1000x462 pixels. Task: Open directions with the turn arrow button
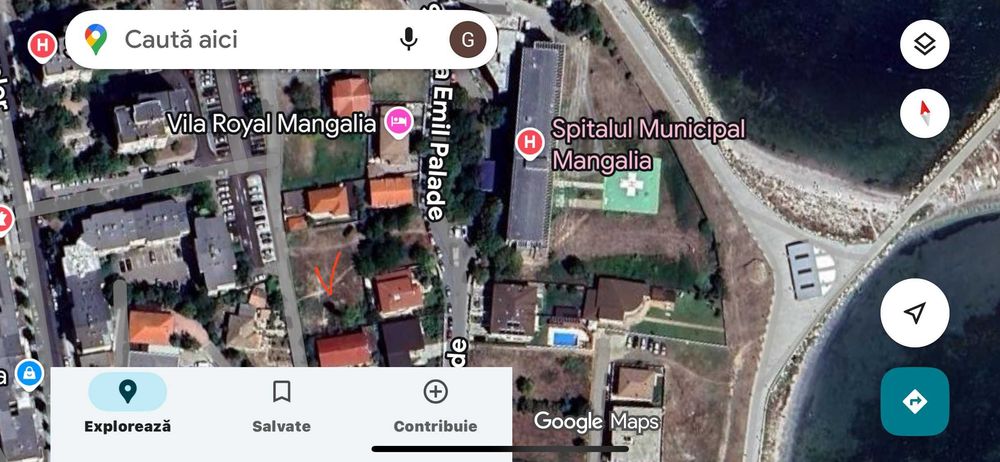click(914, 402)
